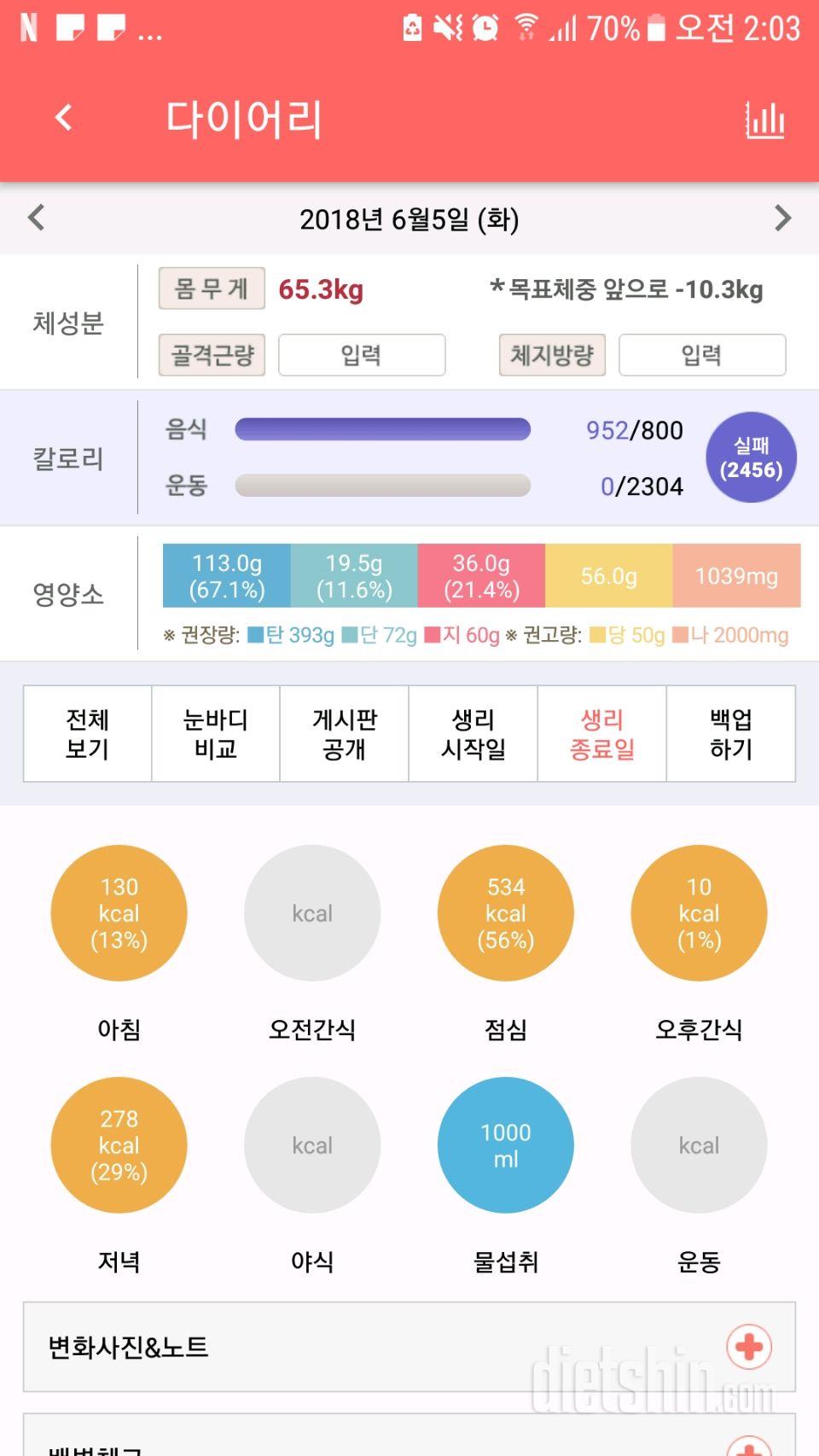This screenshot has height=1456, width=819.
Task: Open 아침 meal with 130 kcal
Action: pos(119,913)
